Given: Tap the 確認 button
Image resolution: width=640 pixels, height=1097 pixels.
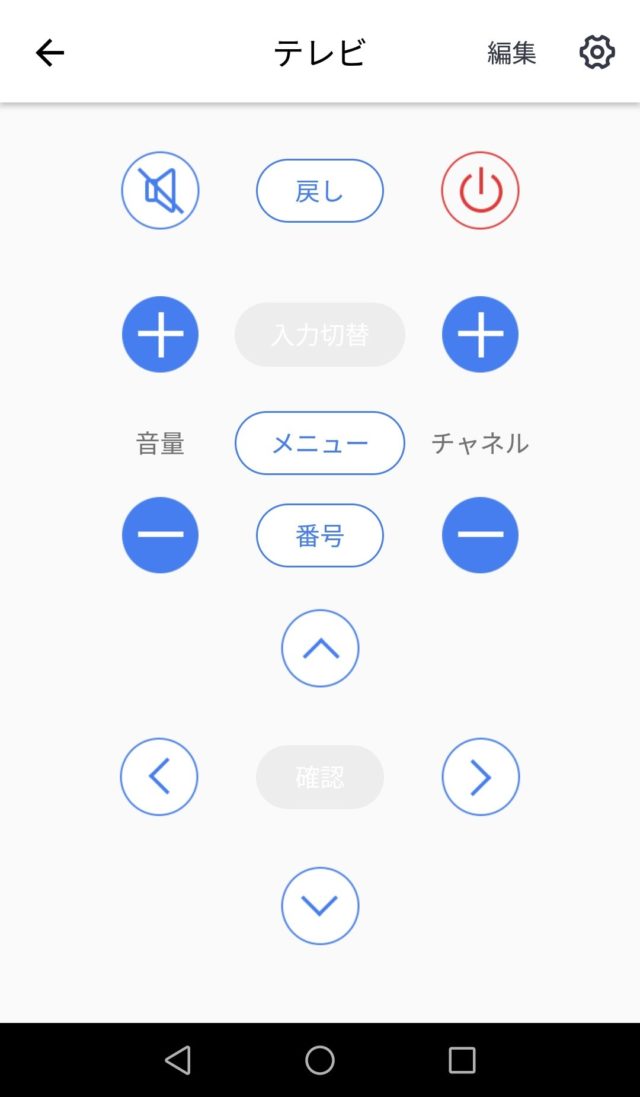Looking at the screenshot, I should (320, 777).
